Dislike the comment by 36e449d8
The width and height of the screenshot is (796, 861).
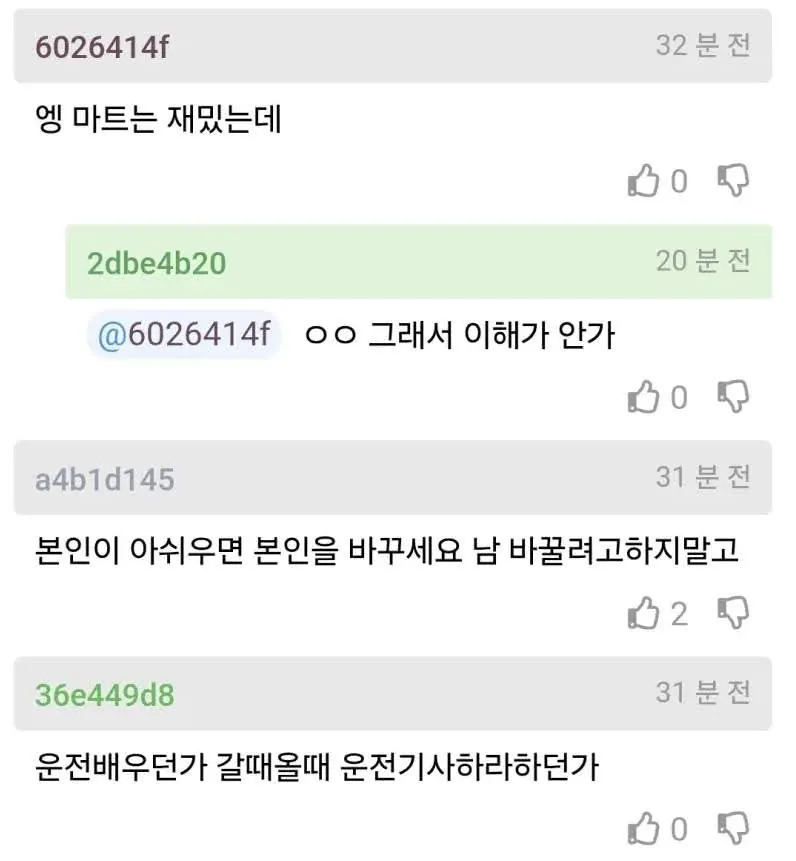pyautogui.click(x=734, y=828)
